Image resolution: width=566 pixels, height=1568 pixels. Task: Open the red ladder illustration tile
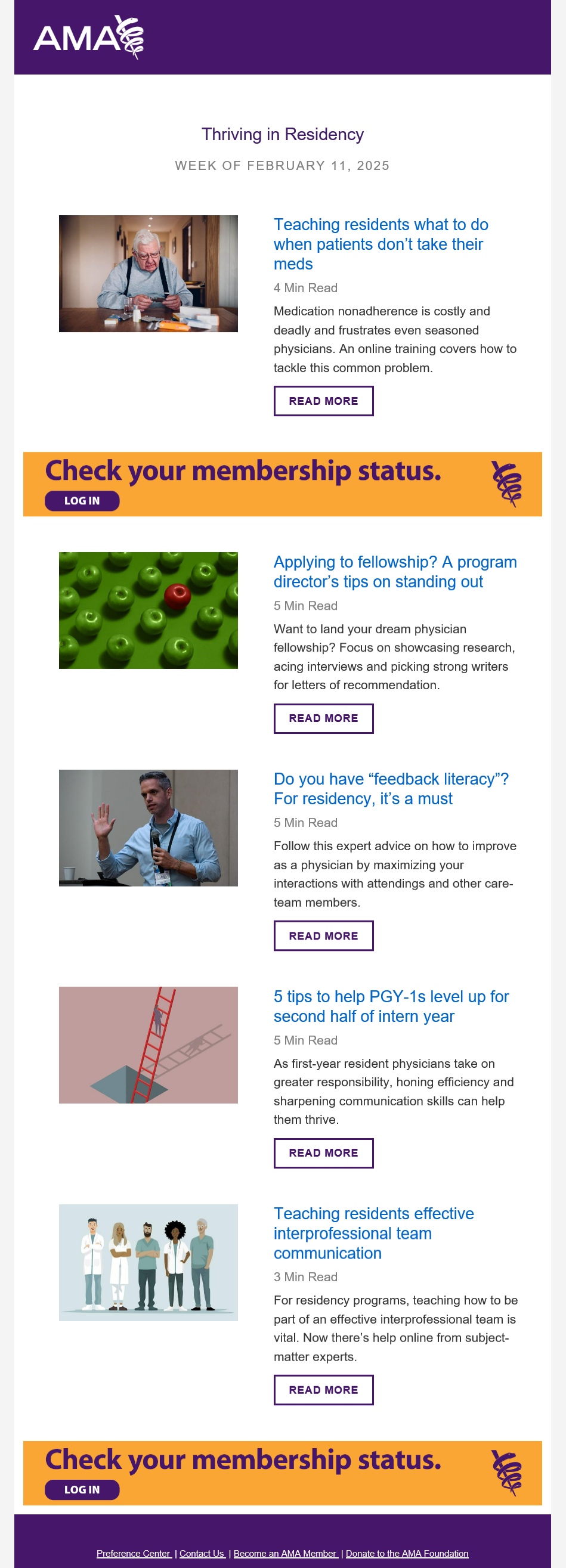click(x=148, y=1045)
